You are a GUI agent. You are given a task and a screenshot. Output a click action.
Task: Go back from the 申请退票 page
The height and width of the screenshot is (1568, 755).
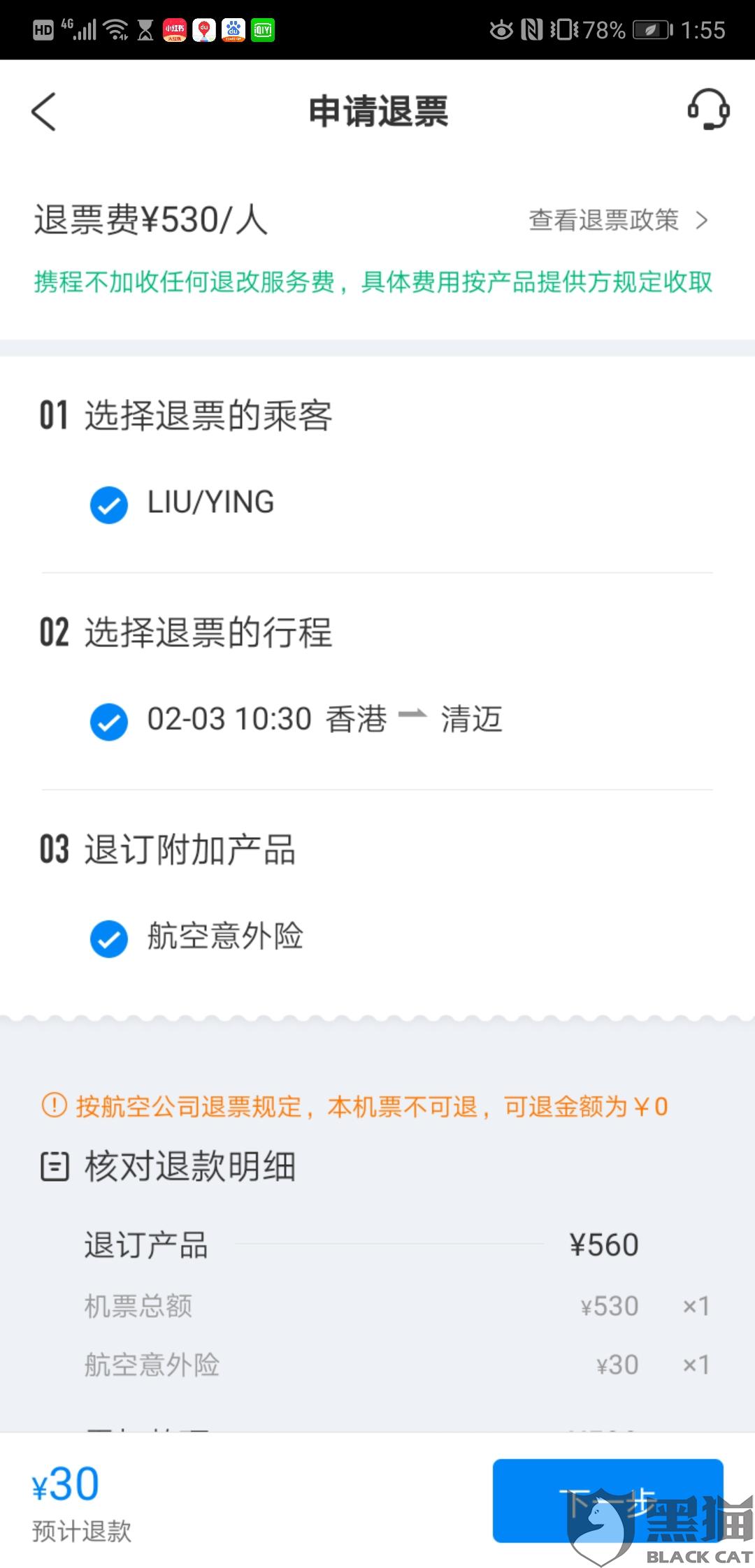43,112
